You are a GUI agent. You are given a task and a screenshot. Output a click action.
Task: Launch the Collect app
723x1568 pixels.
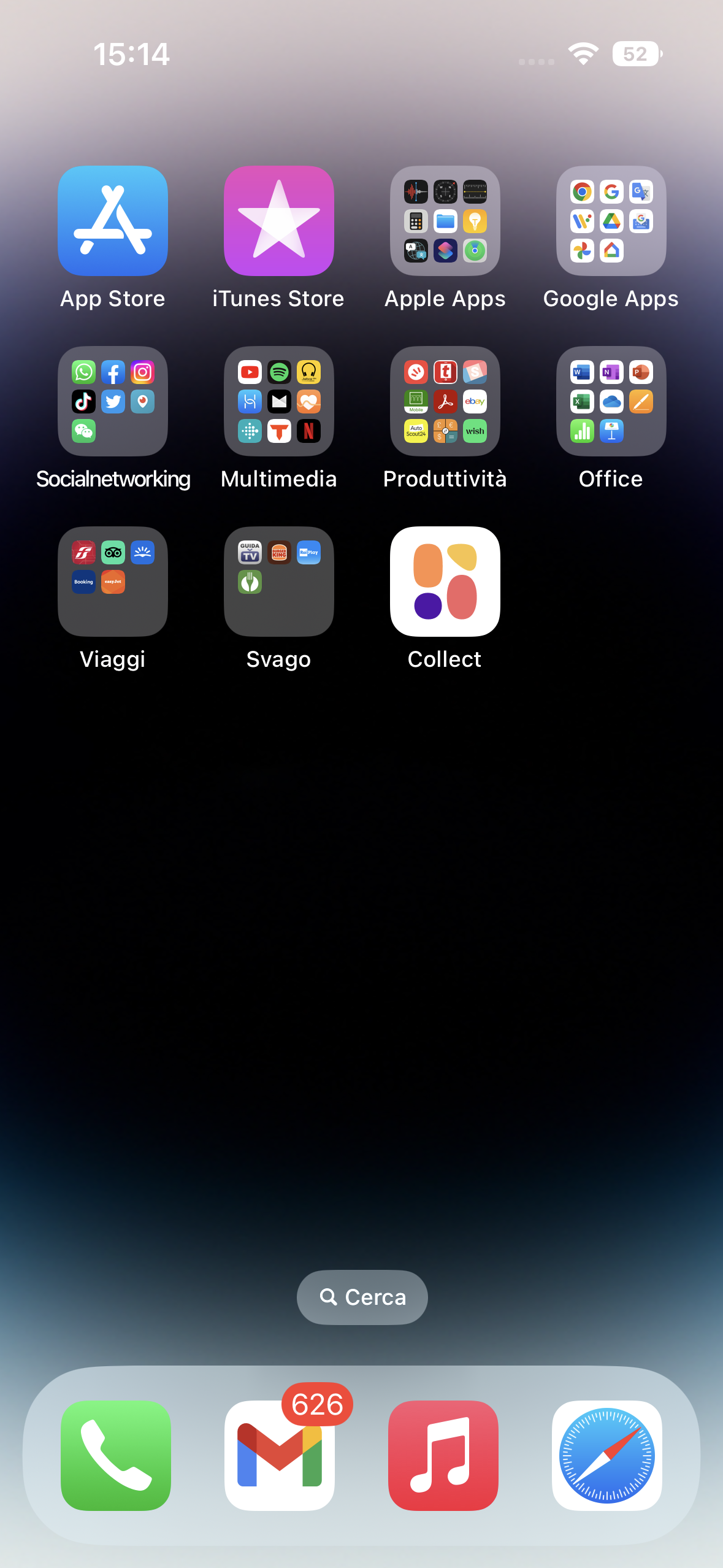tap(445, 582)
